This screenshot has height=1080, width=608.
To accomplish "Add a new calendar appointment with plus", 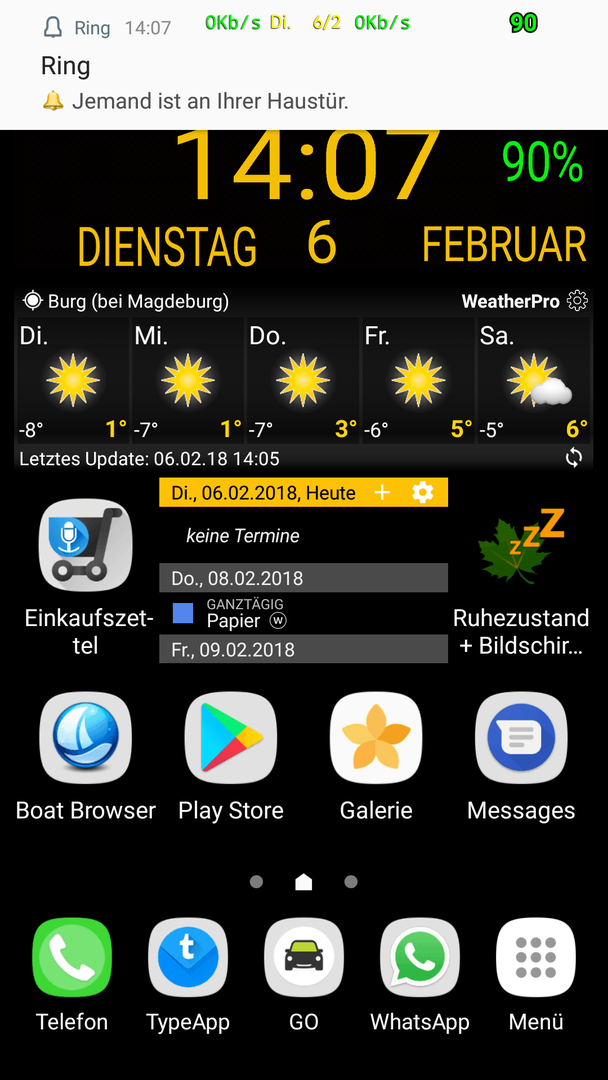I will (x=381, y=492).
